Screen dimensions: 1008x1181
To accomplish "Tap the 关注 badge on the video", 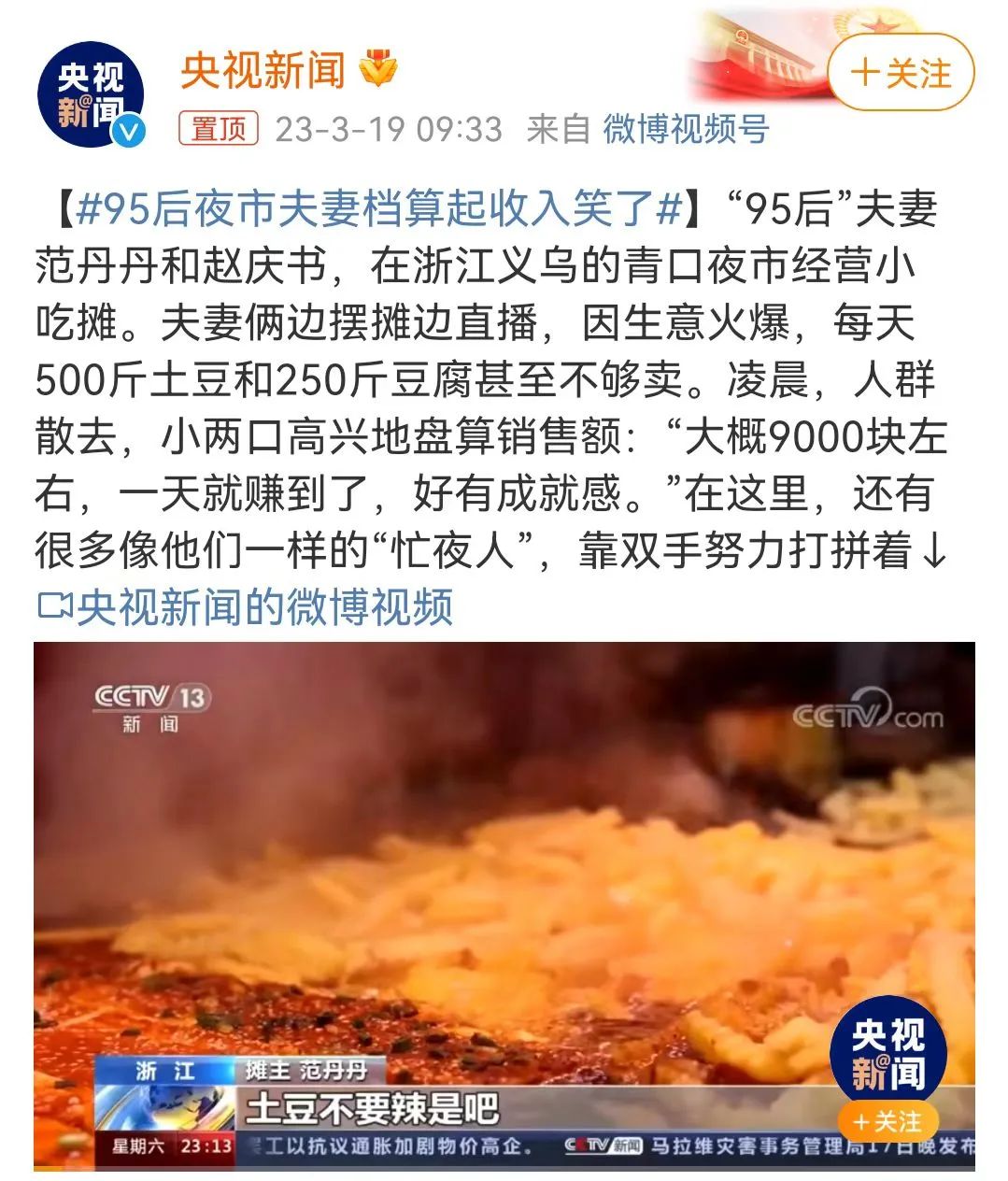I will click(x=887, y=1120).
